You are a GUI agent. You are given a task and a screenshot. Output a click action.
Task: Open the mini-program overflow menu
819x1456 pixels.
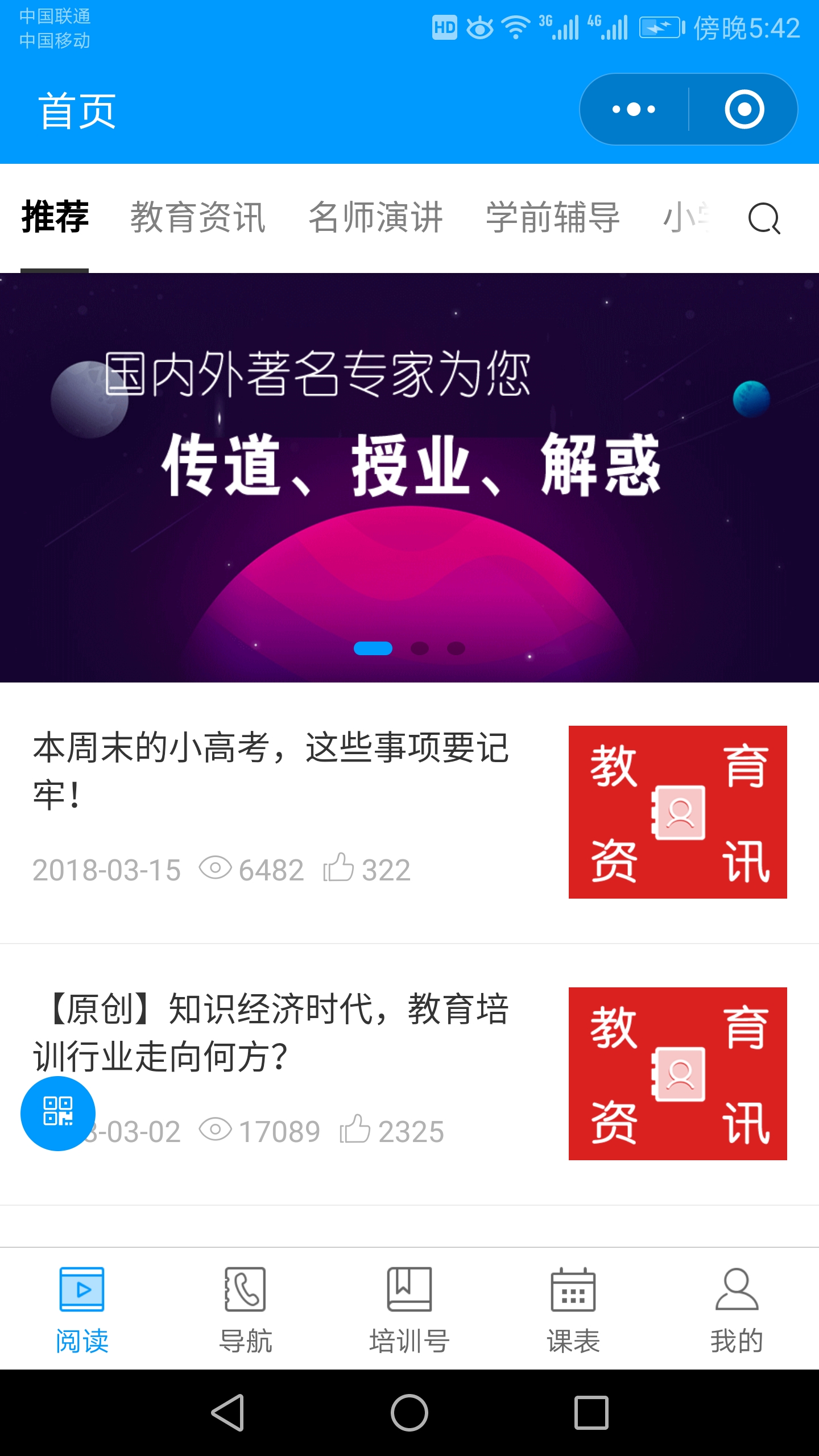click(634, 109)
